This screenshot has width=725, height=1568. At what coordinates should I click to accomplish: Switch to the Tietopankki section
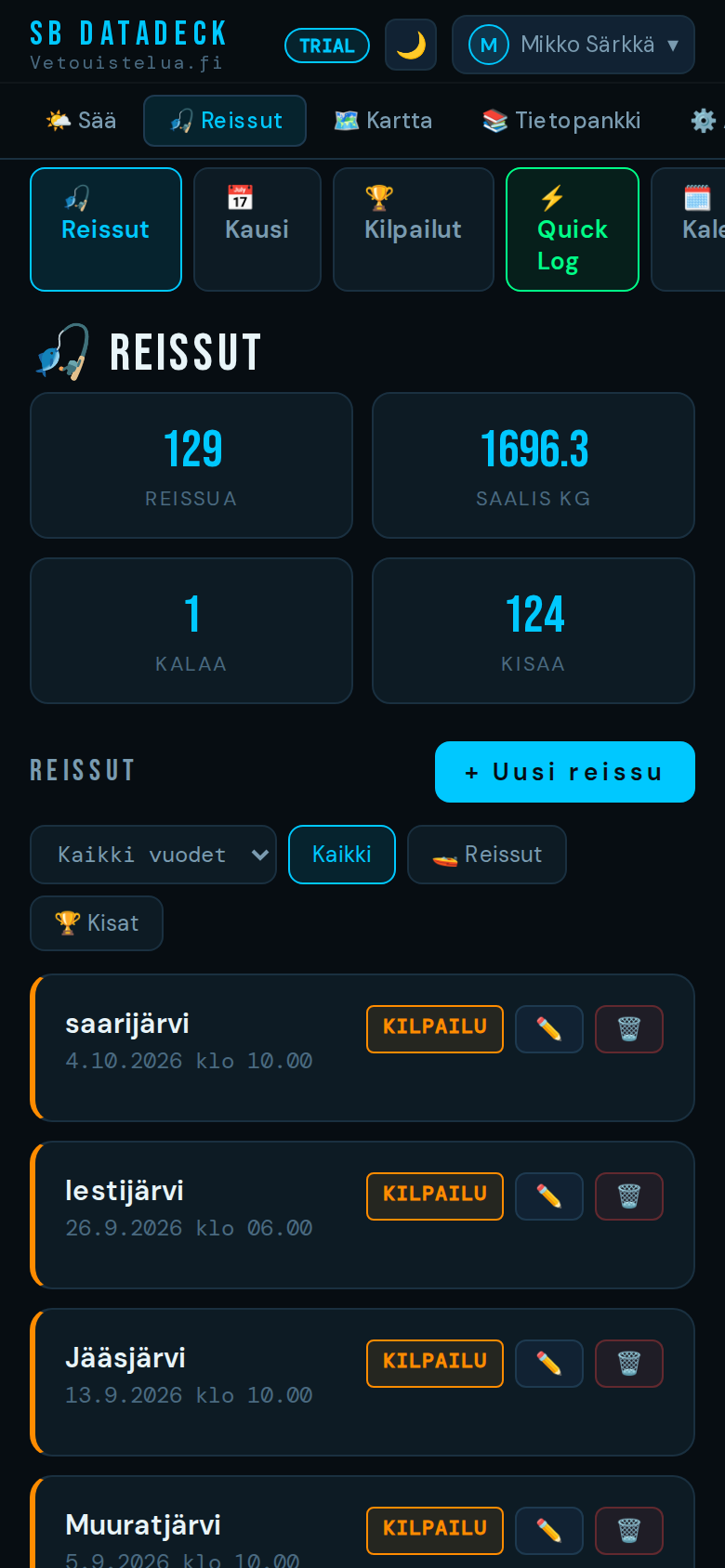[560, 119]
